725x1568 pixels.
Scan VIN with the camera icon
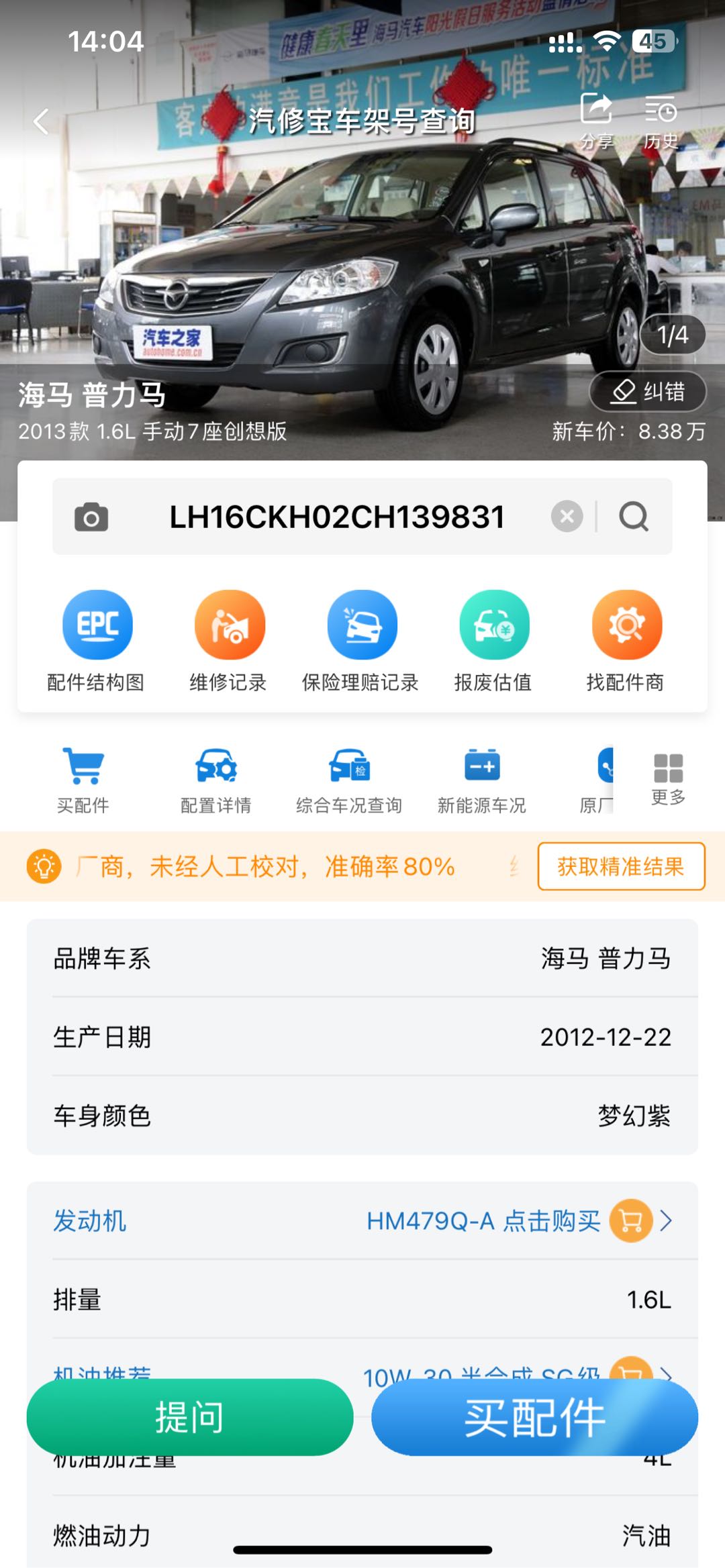coord(91,517)
